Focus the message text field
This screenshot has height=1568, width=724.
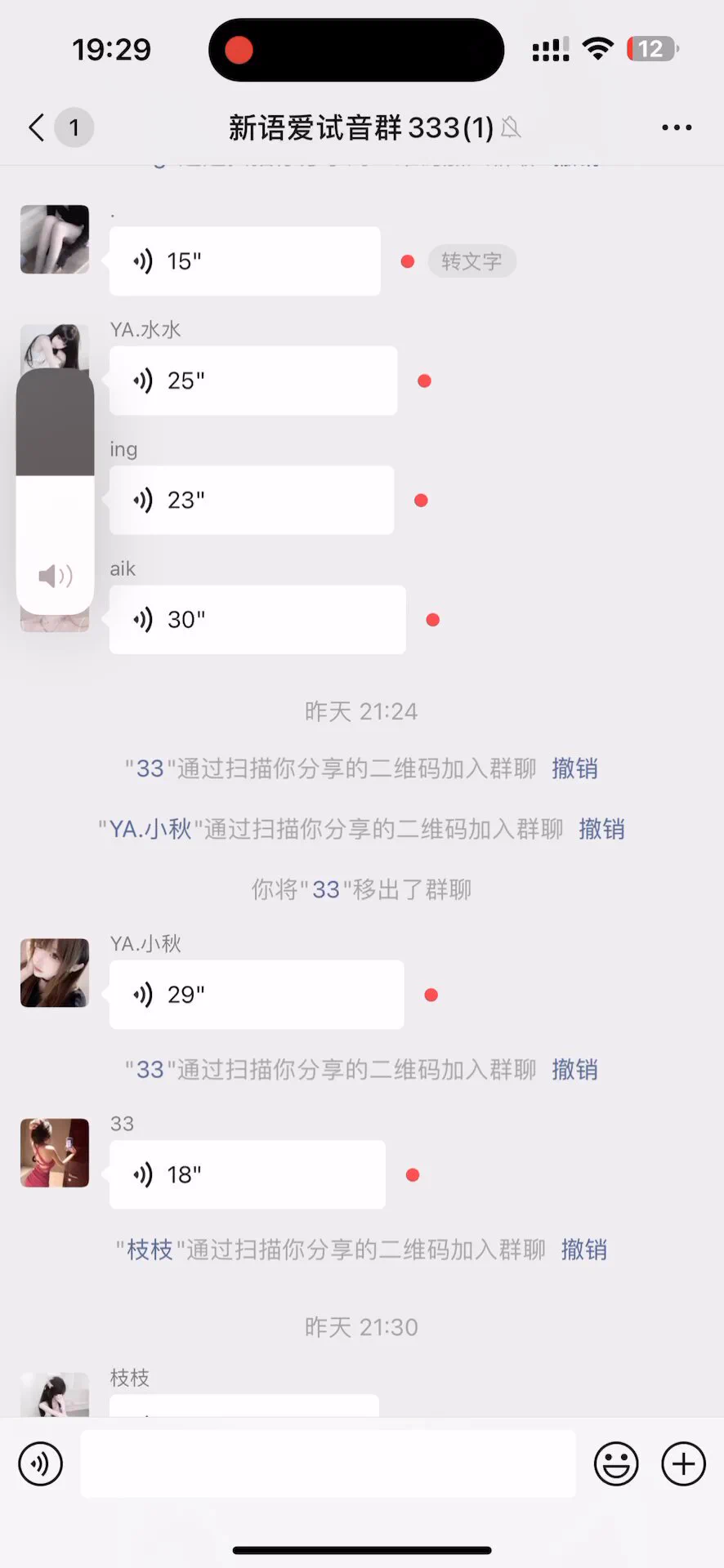click(328, 1463)
